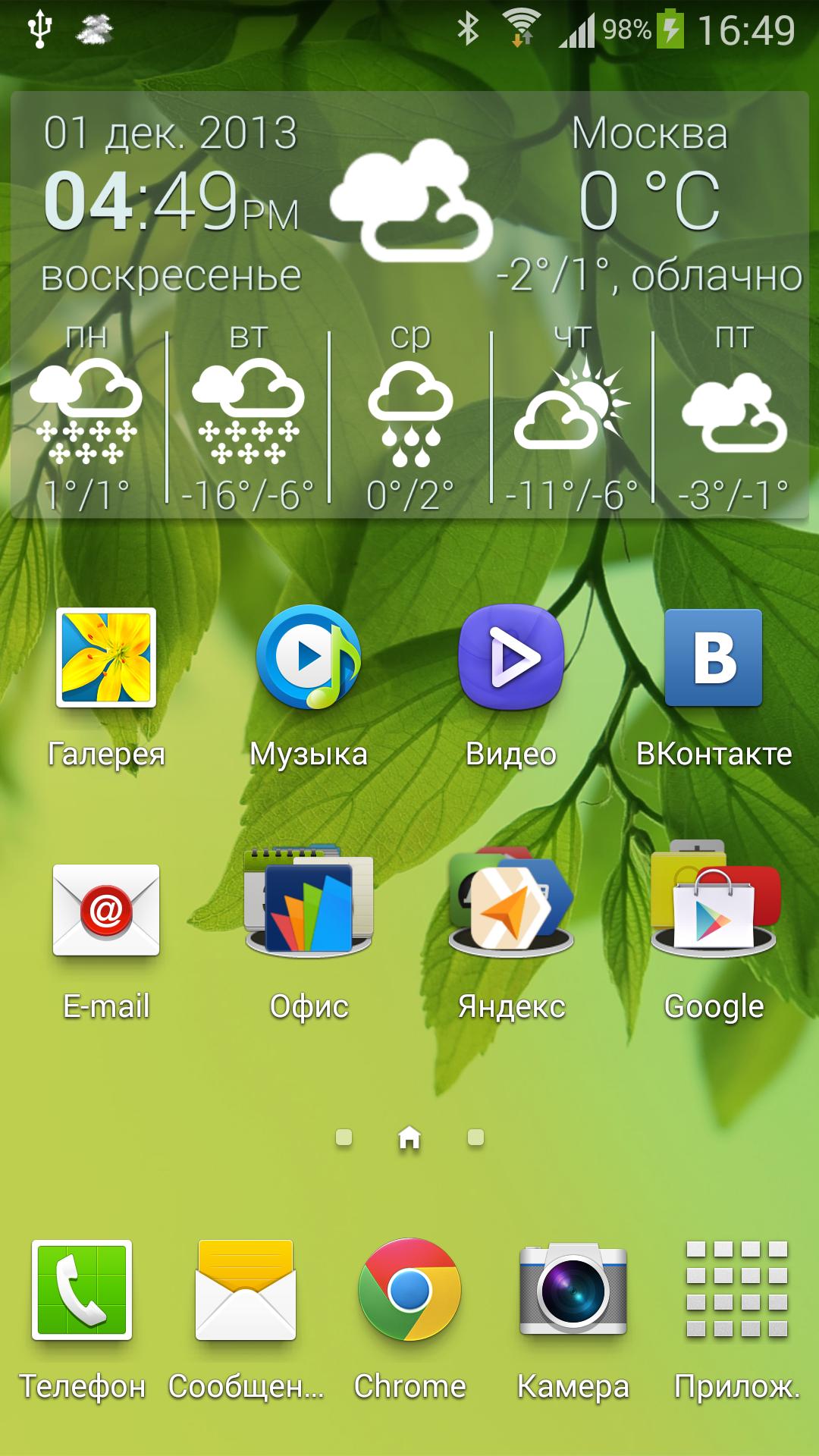Tap the Play Store bag inside the Google folder

tap(713, 918)
